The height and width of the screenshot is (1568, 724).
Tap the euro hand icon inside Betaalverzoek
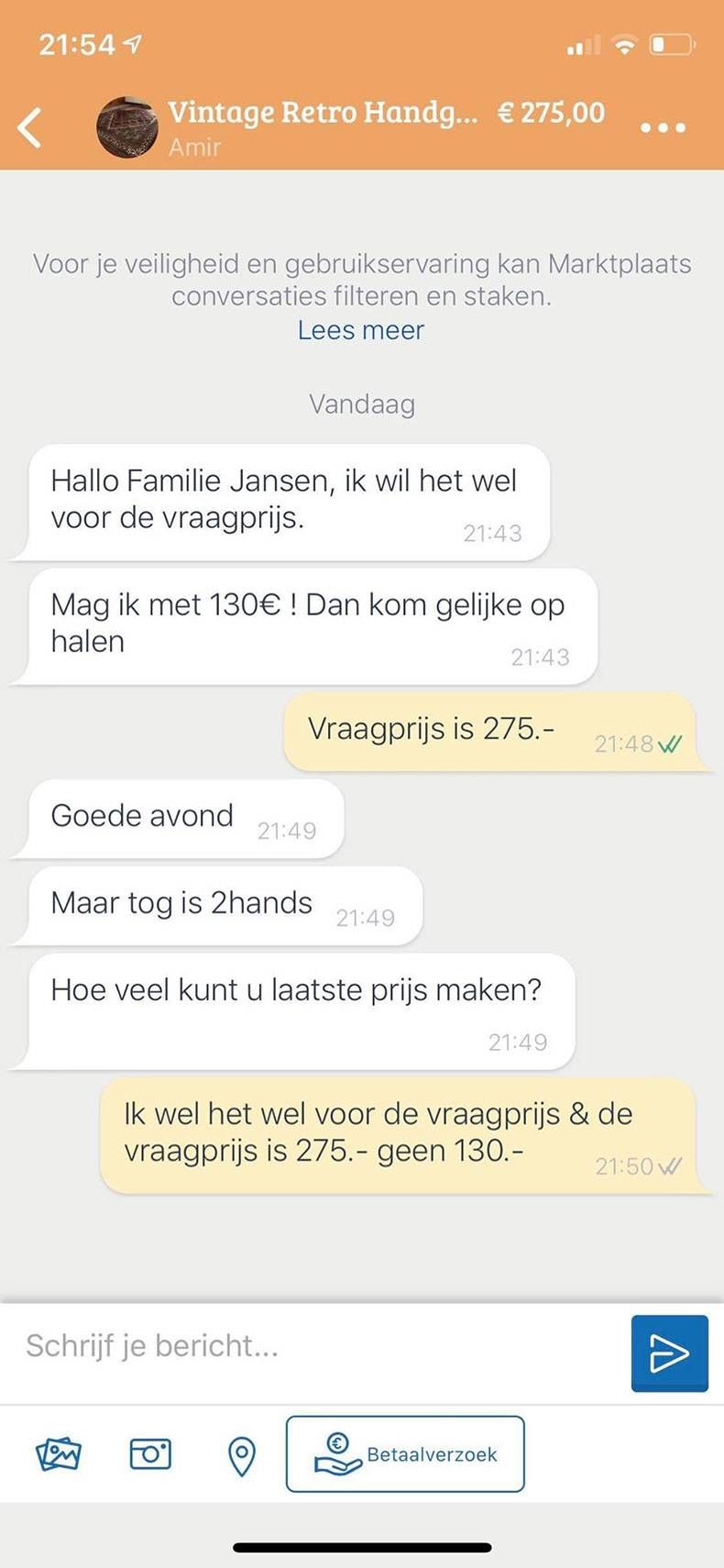tap(336, 1453)
